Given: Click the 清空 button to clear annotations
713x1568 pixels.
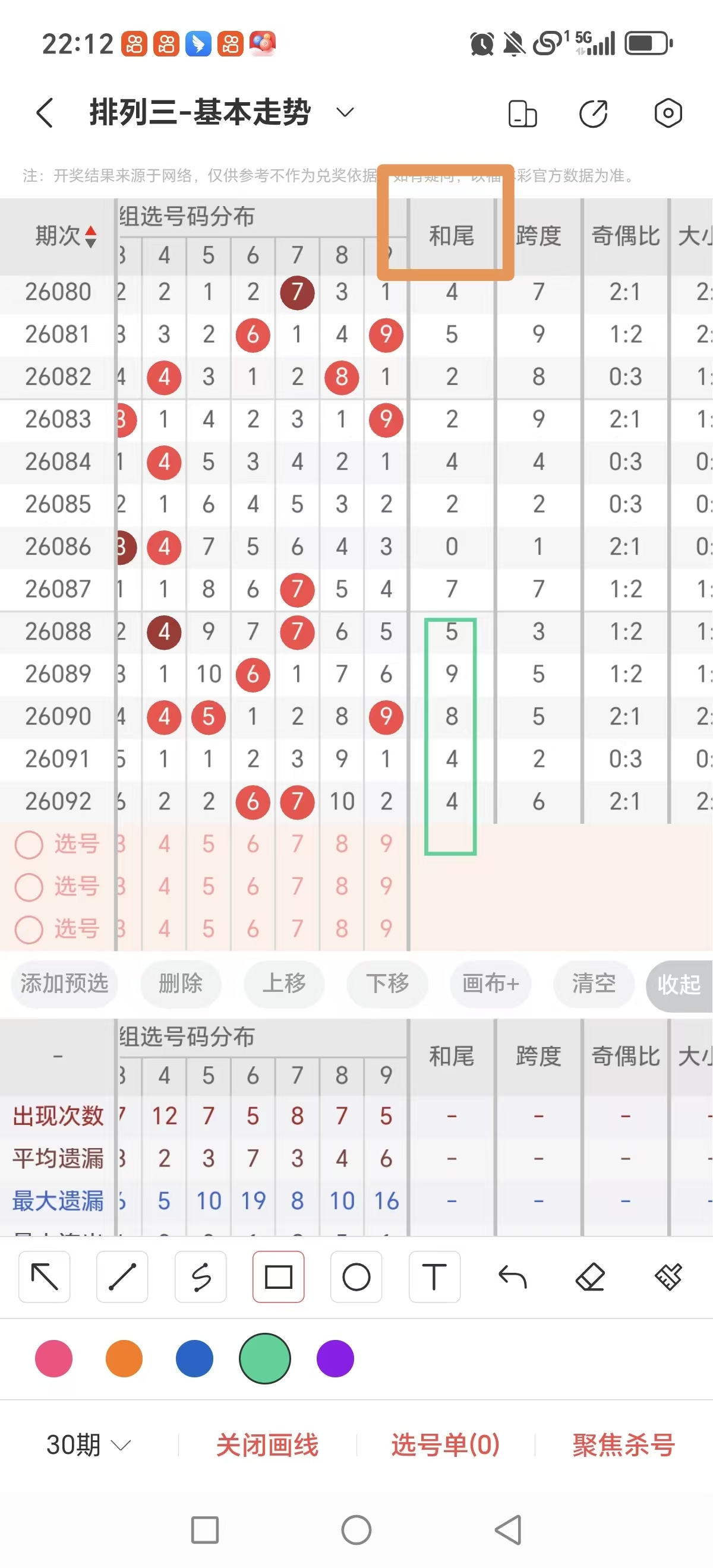Looking at the screenshot, I should click(592, 984).
